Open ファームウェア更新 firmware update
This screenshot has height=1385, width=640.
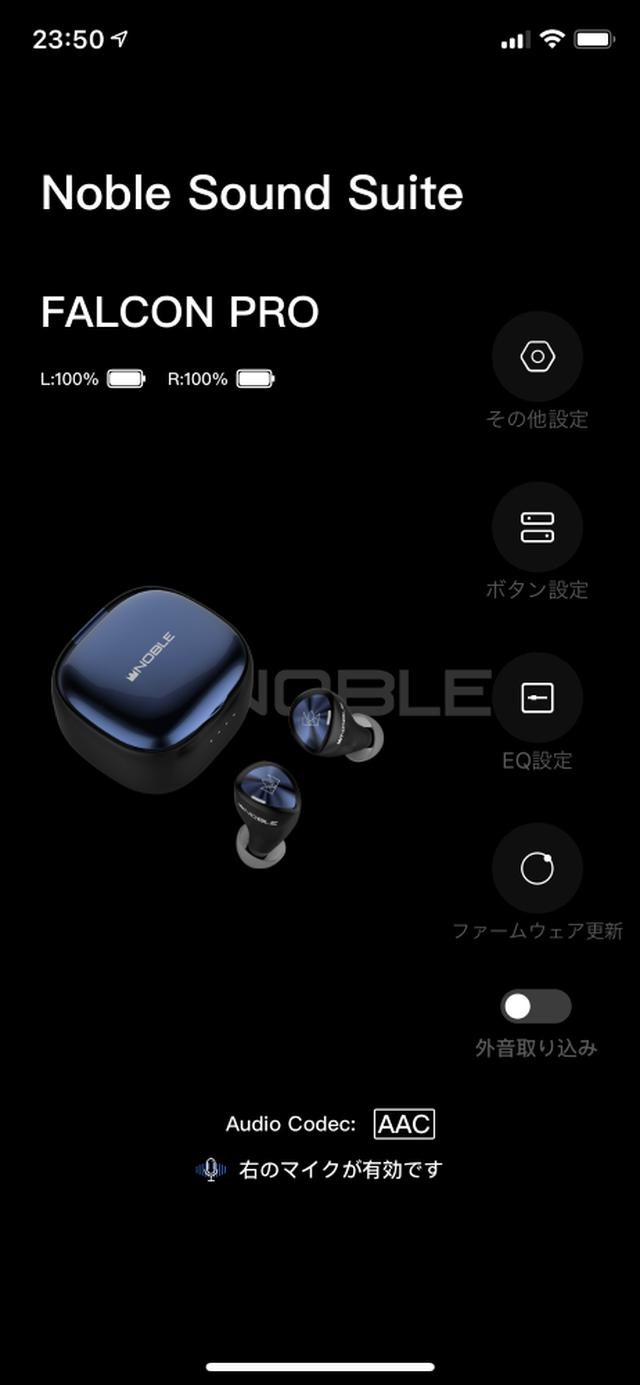pyautogui.click(x=537, y=868)
